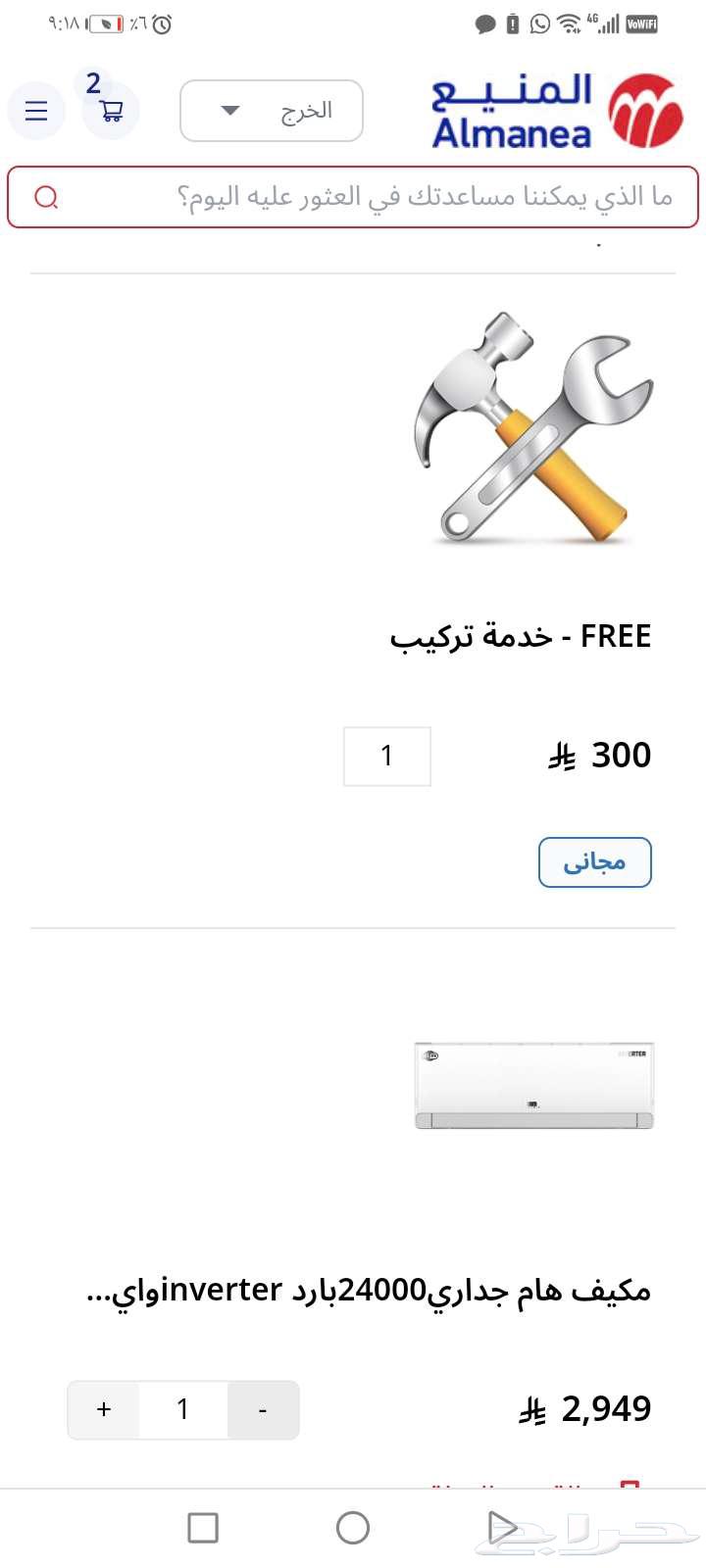
Task: View the hammer and wrench installation image
Action: pos(532,429)
